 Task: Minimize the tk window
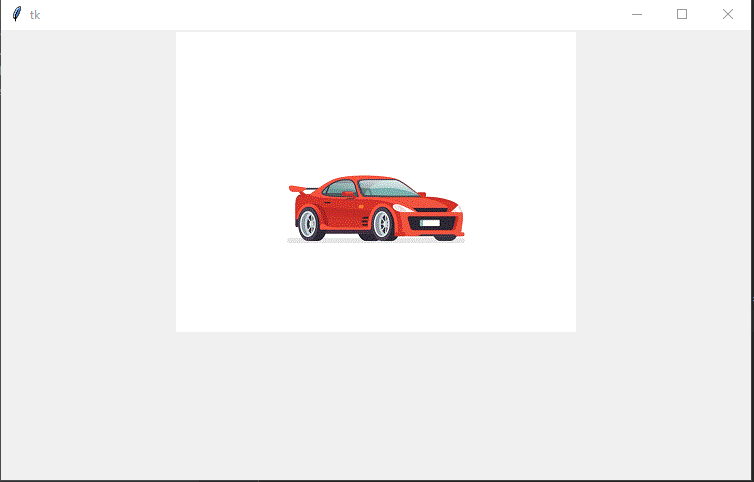click(637, 14)
